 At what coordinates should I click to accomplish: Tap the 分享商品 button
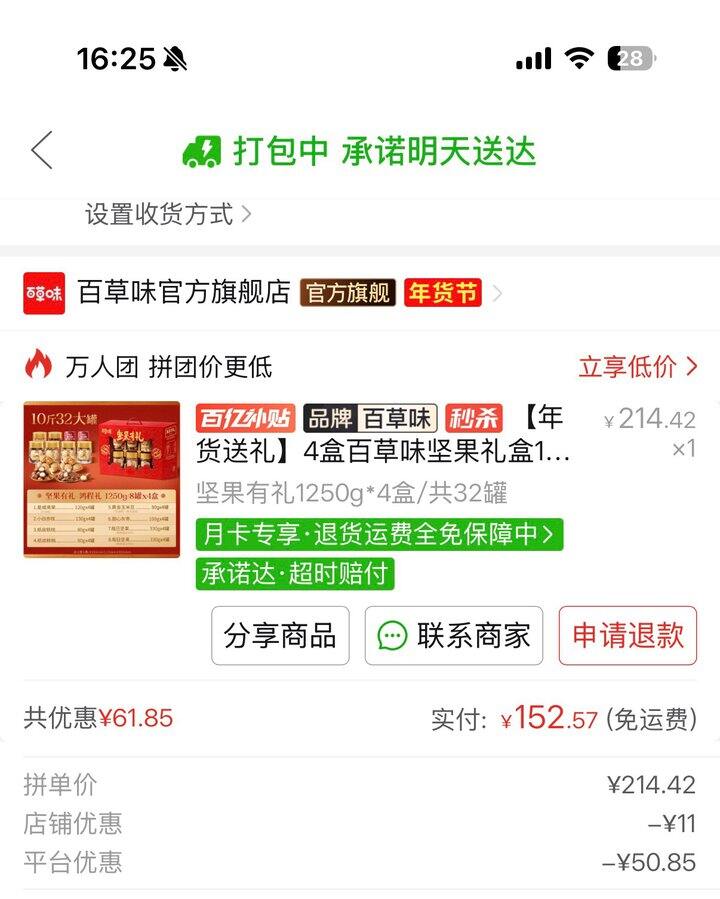pyautogui.click(x=280, y=636)
